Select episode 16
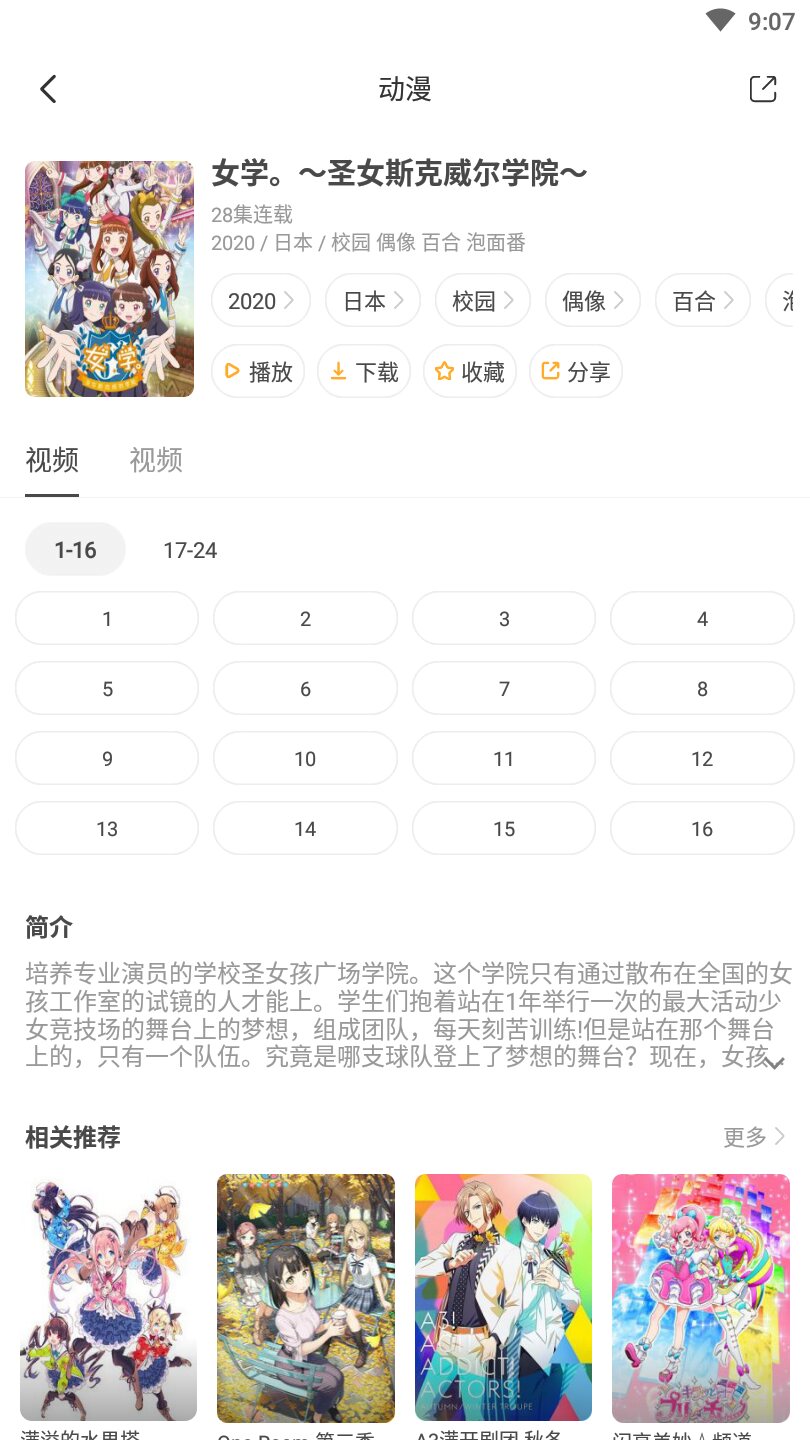810x1440 pixels. point(702,829)
